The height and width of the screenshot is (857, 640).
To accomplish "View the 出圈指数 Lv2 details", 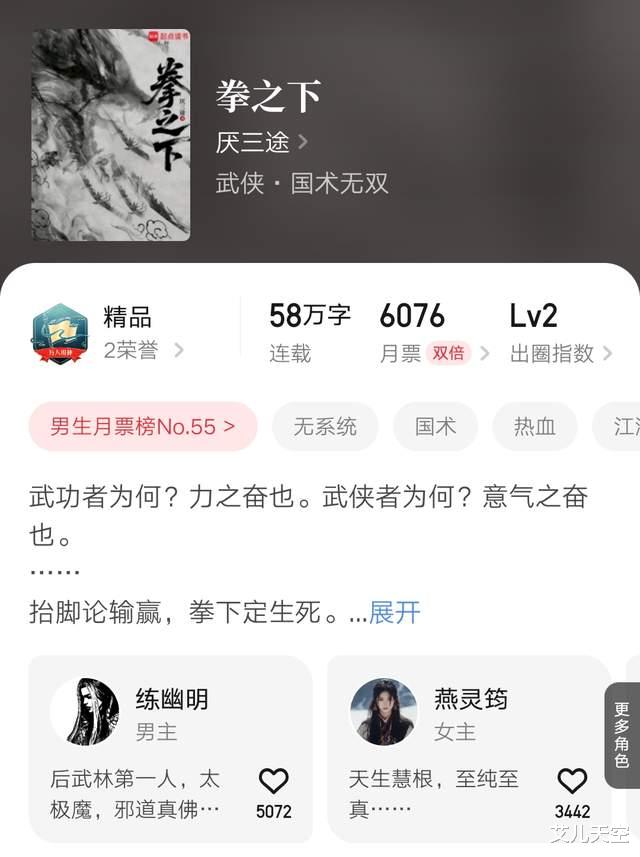I will pyautogui.click(x=560, y=334).
